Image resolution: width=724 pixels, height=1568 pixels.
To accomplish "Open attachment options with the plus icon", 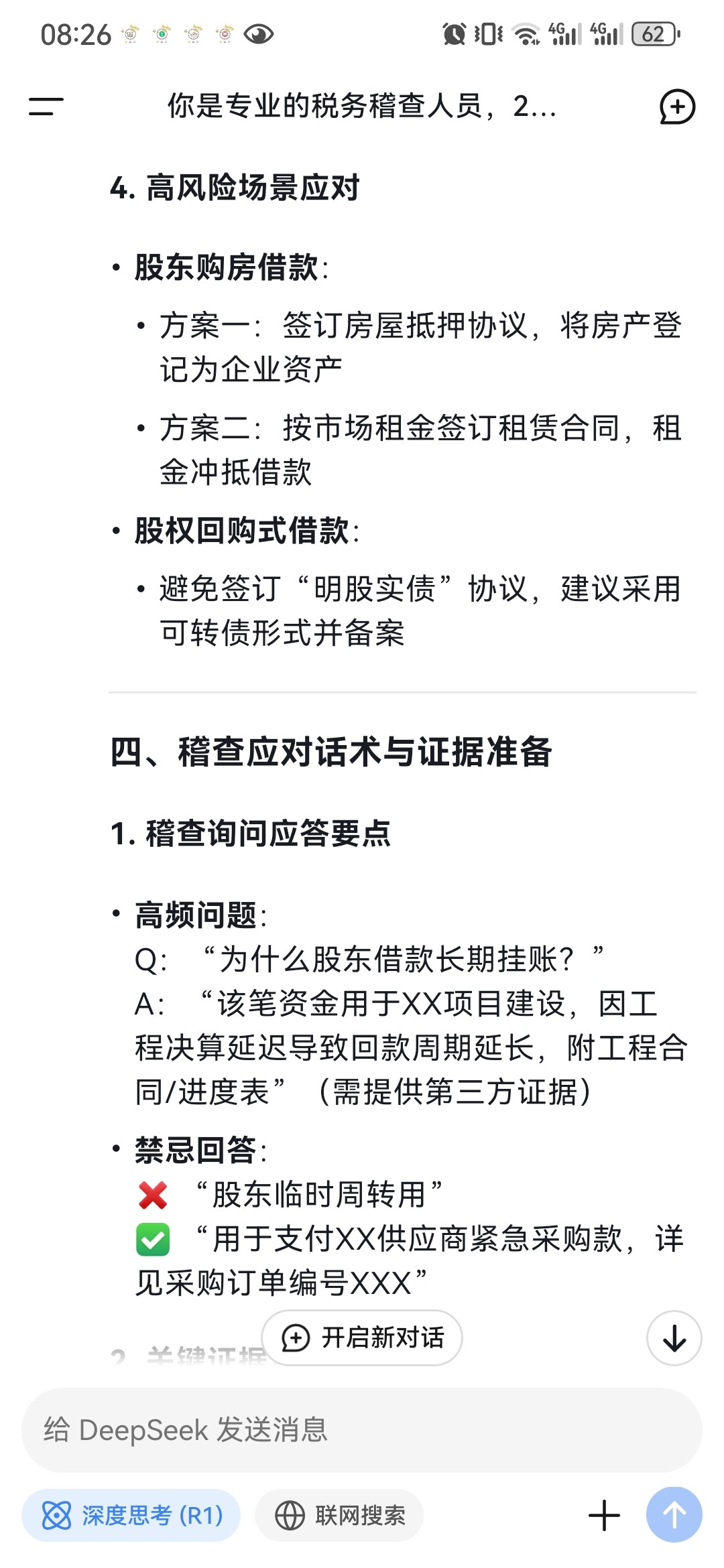I will (x=604, y=1515).
